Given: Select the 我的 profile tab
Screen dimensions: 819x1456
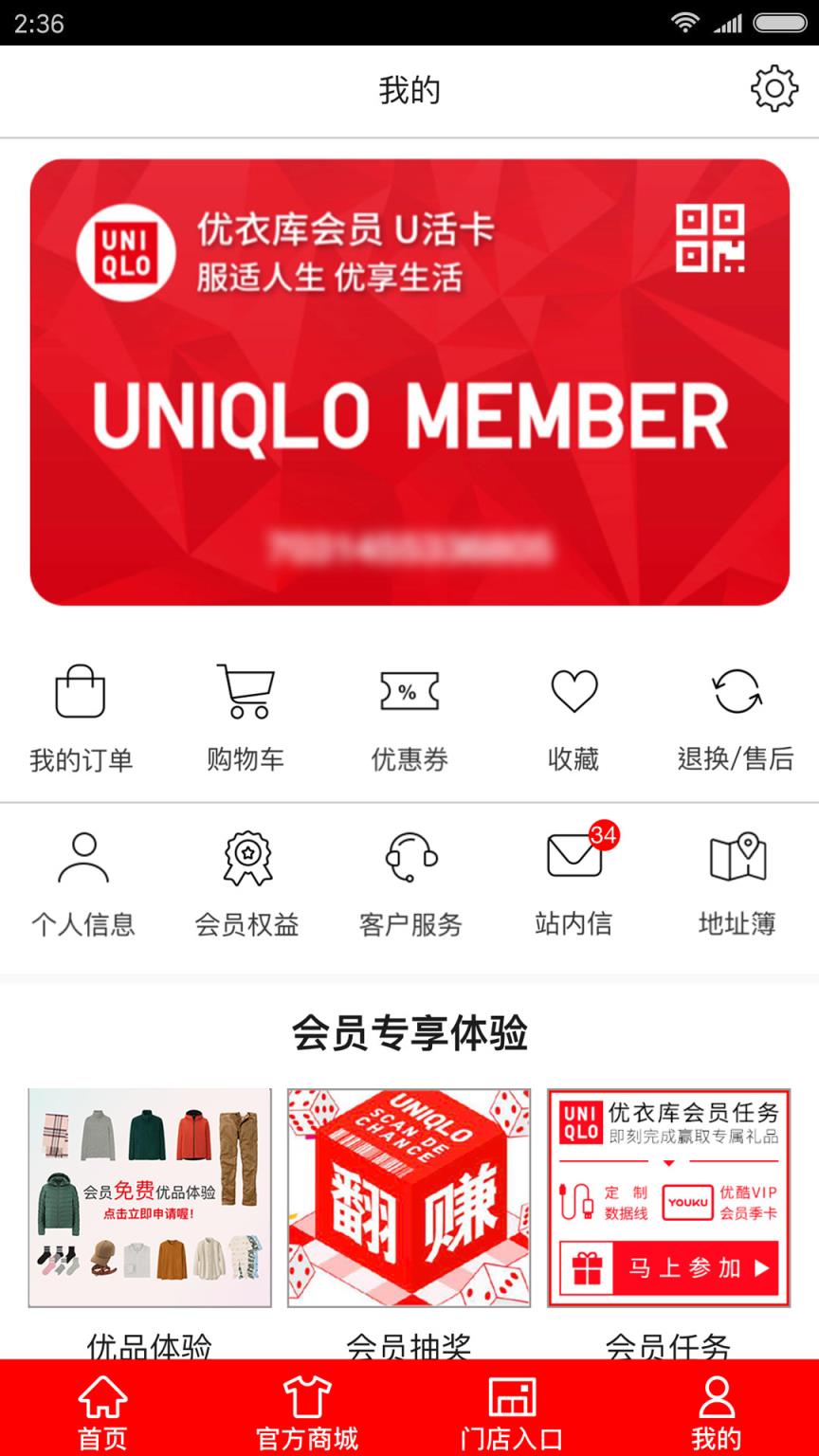Looking at the screenshot, I should coord(717,1410).
